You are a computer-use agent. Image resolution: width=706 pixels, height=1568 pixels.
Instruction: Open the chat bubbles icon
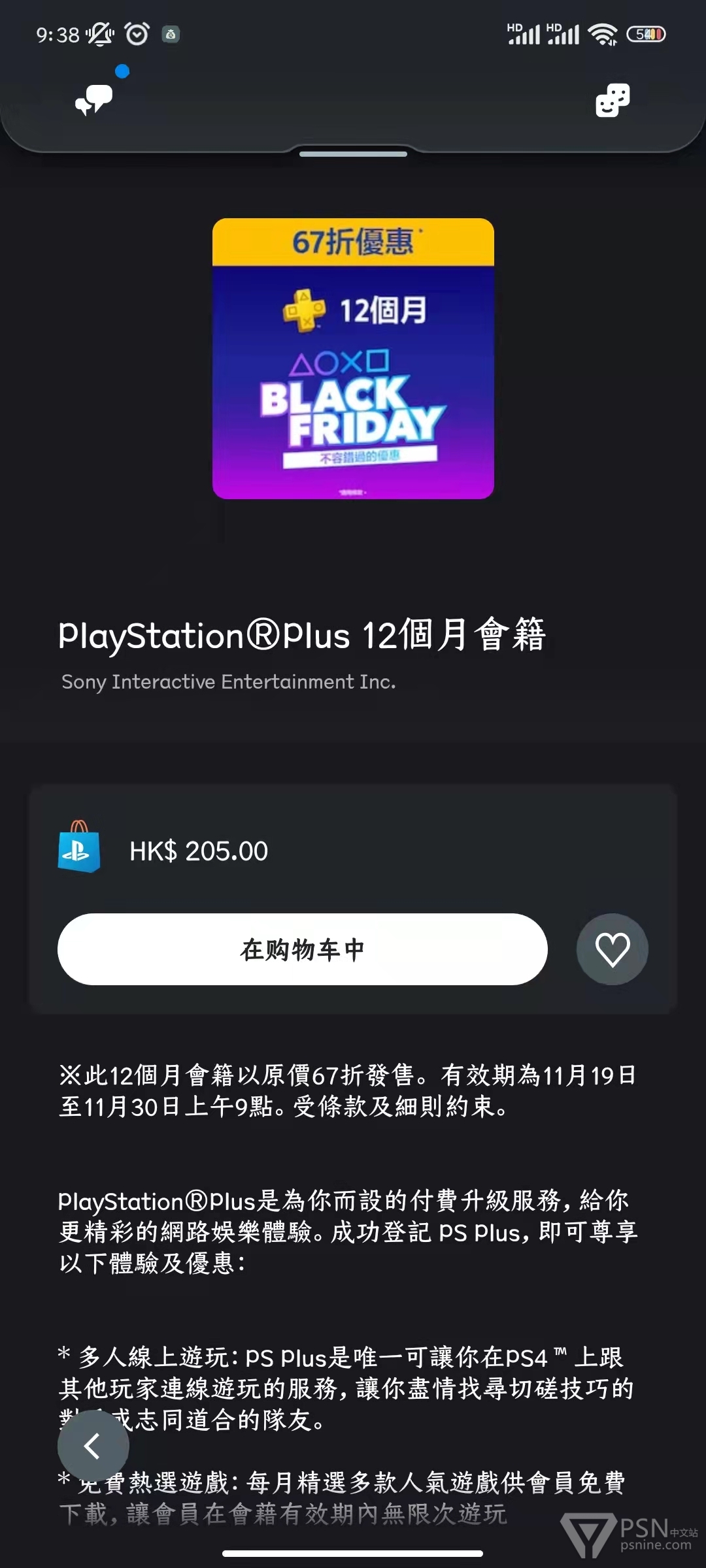[94, 100]
